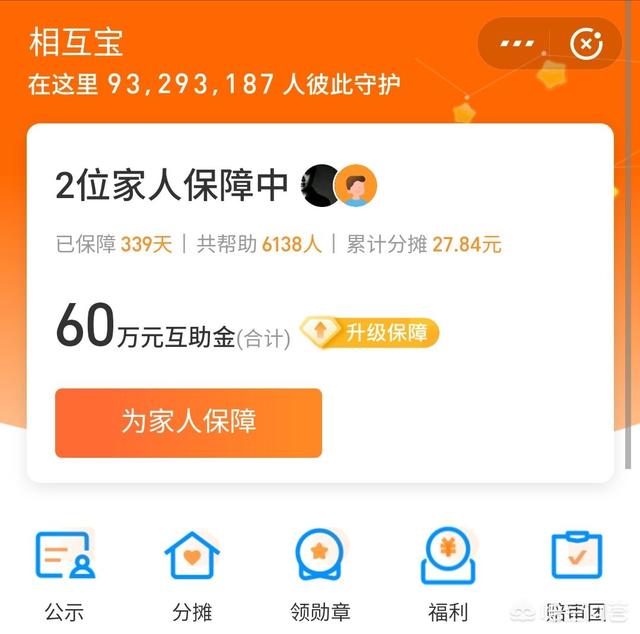
Task: View the protected family members' avatars
Action: (x=340, y=186)
